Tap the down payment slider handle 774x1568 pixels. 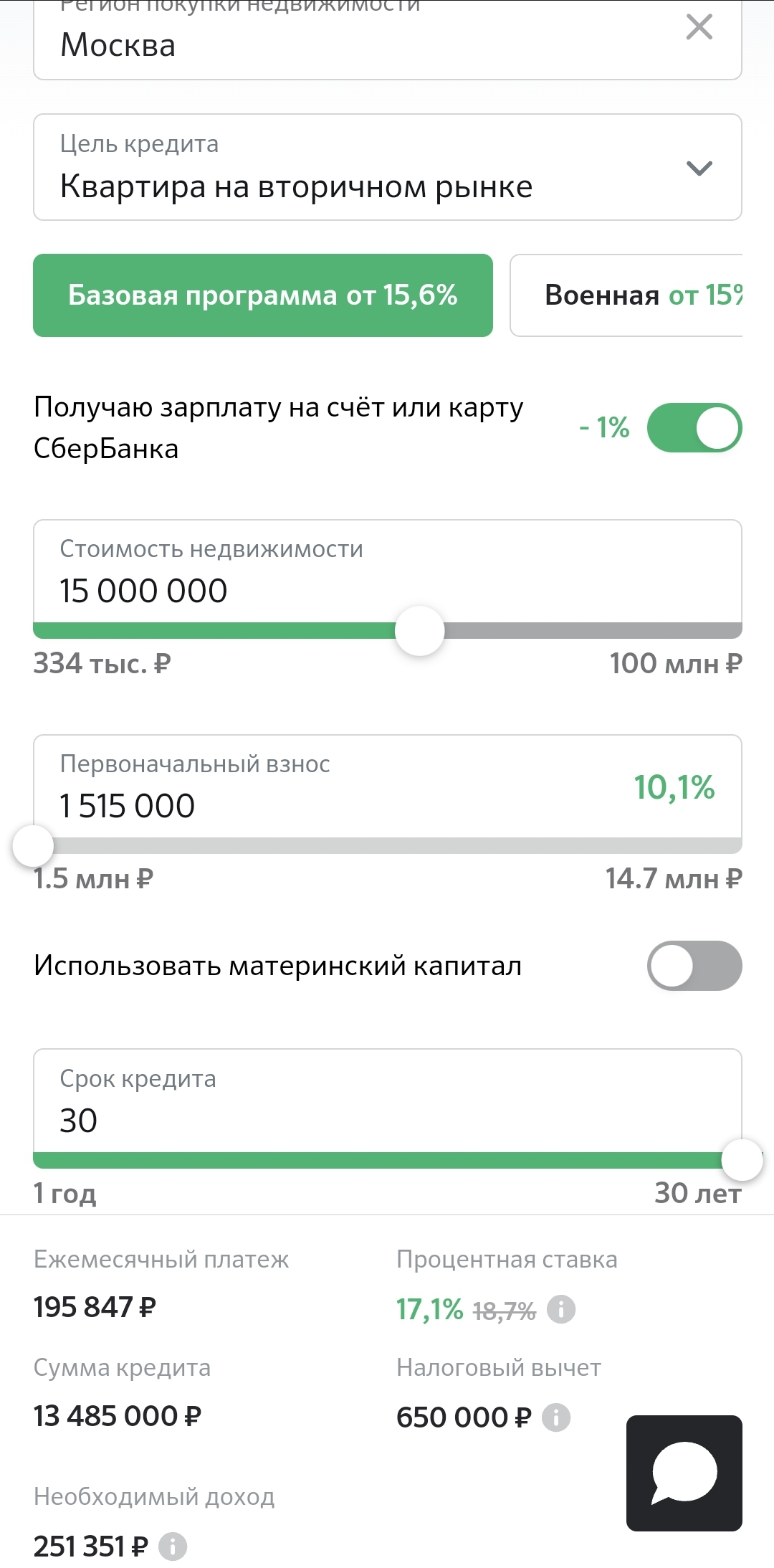pos(33,846)
